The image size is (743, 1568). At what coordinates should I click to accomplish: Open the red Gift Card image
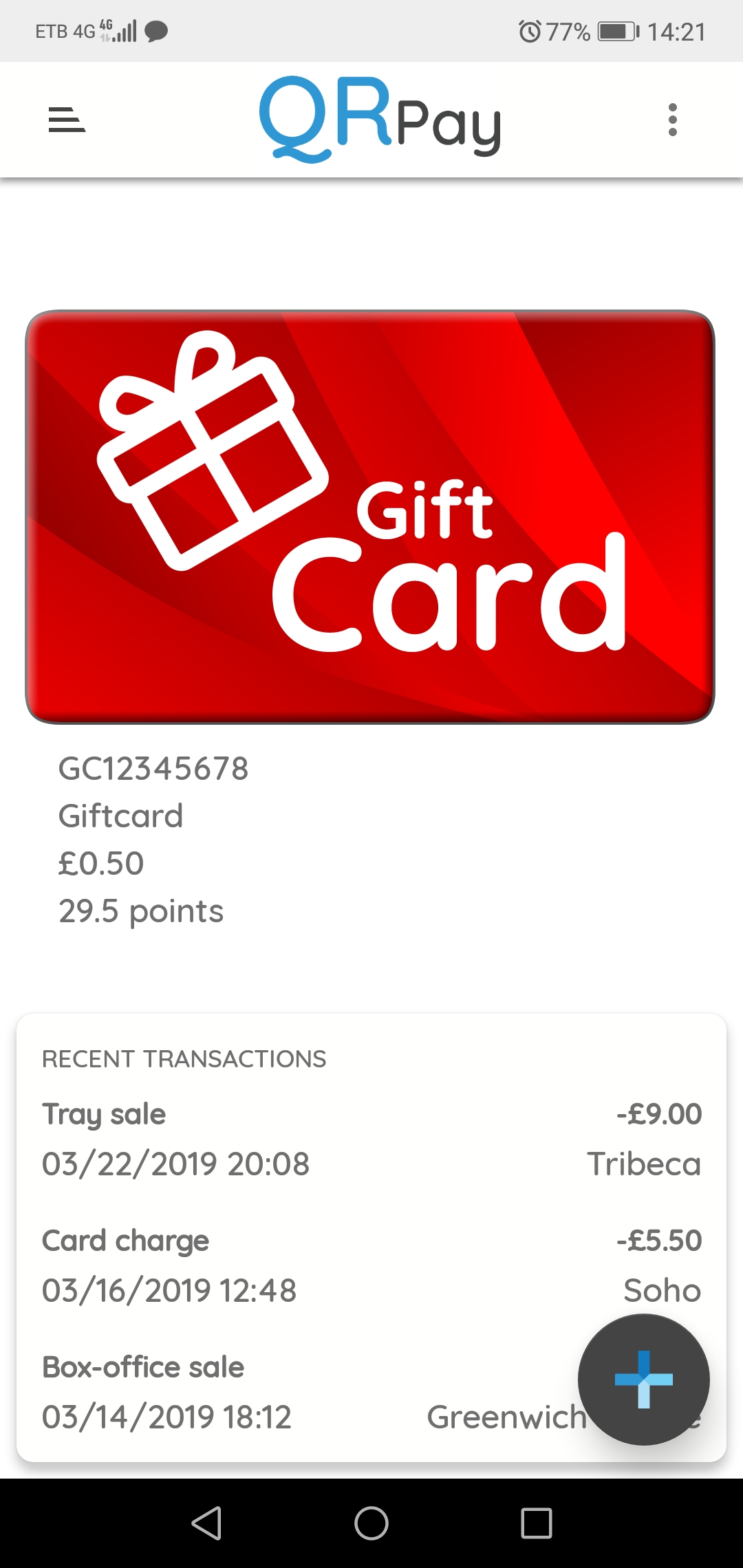coord(370,516)
